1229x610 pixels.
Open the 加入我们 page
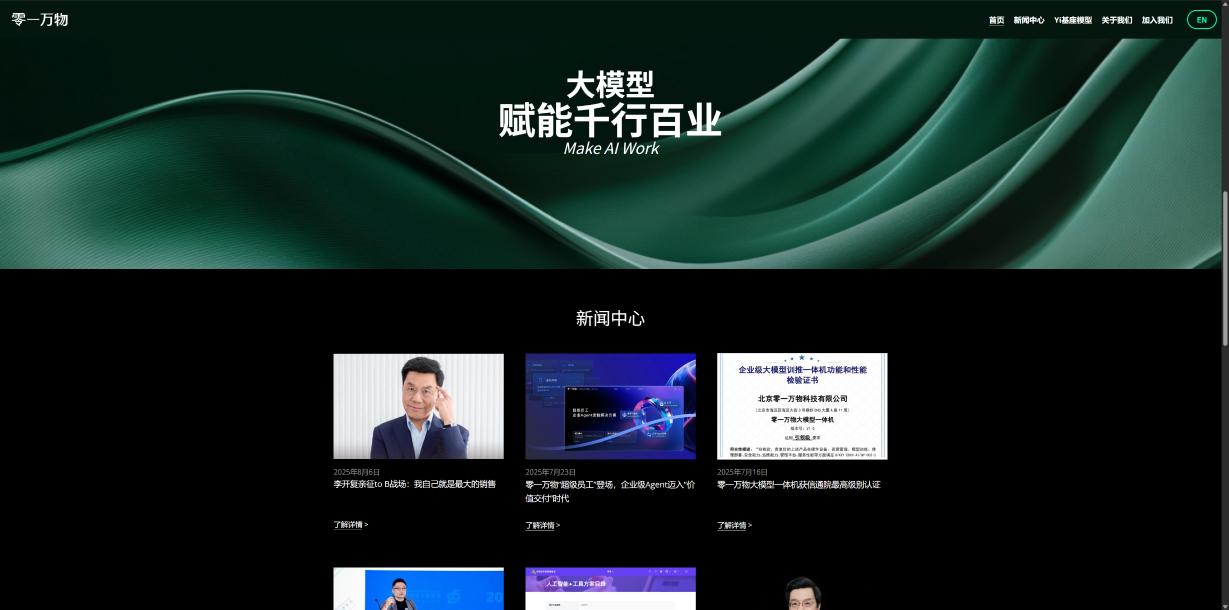pos(1157,20)
